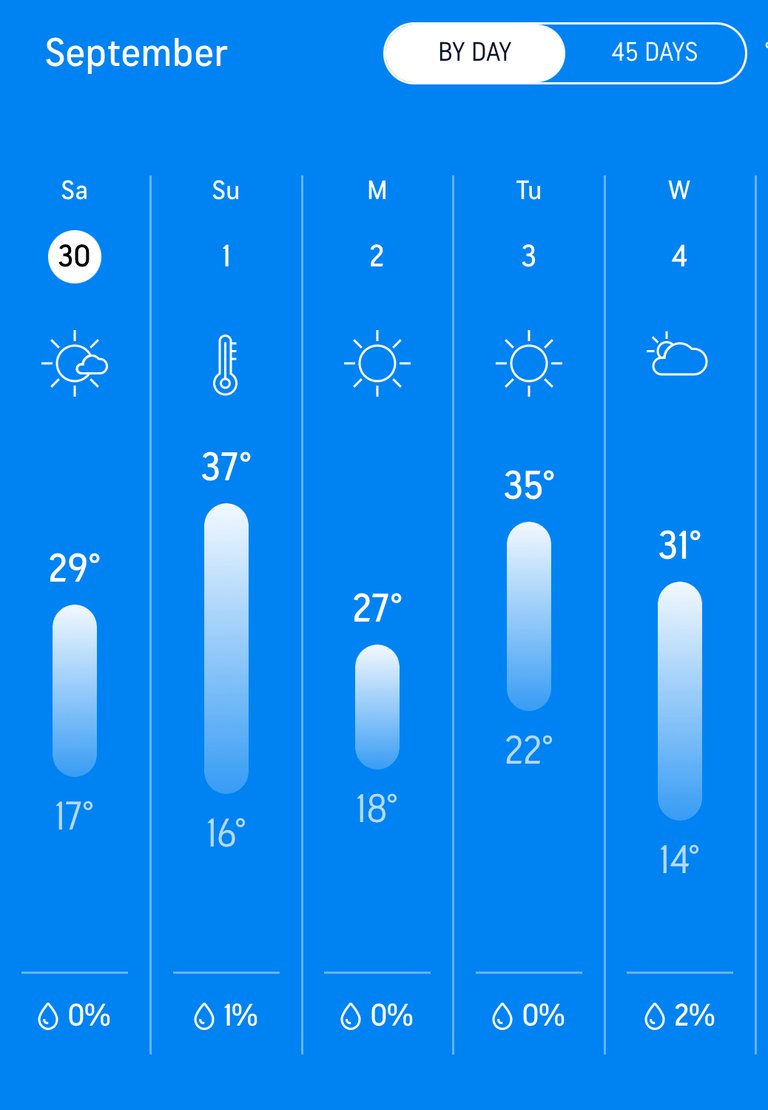The height and width of the screenshot is (1110, 768).
Task: View Monday 2 forecast details
Action: (377, 257)
